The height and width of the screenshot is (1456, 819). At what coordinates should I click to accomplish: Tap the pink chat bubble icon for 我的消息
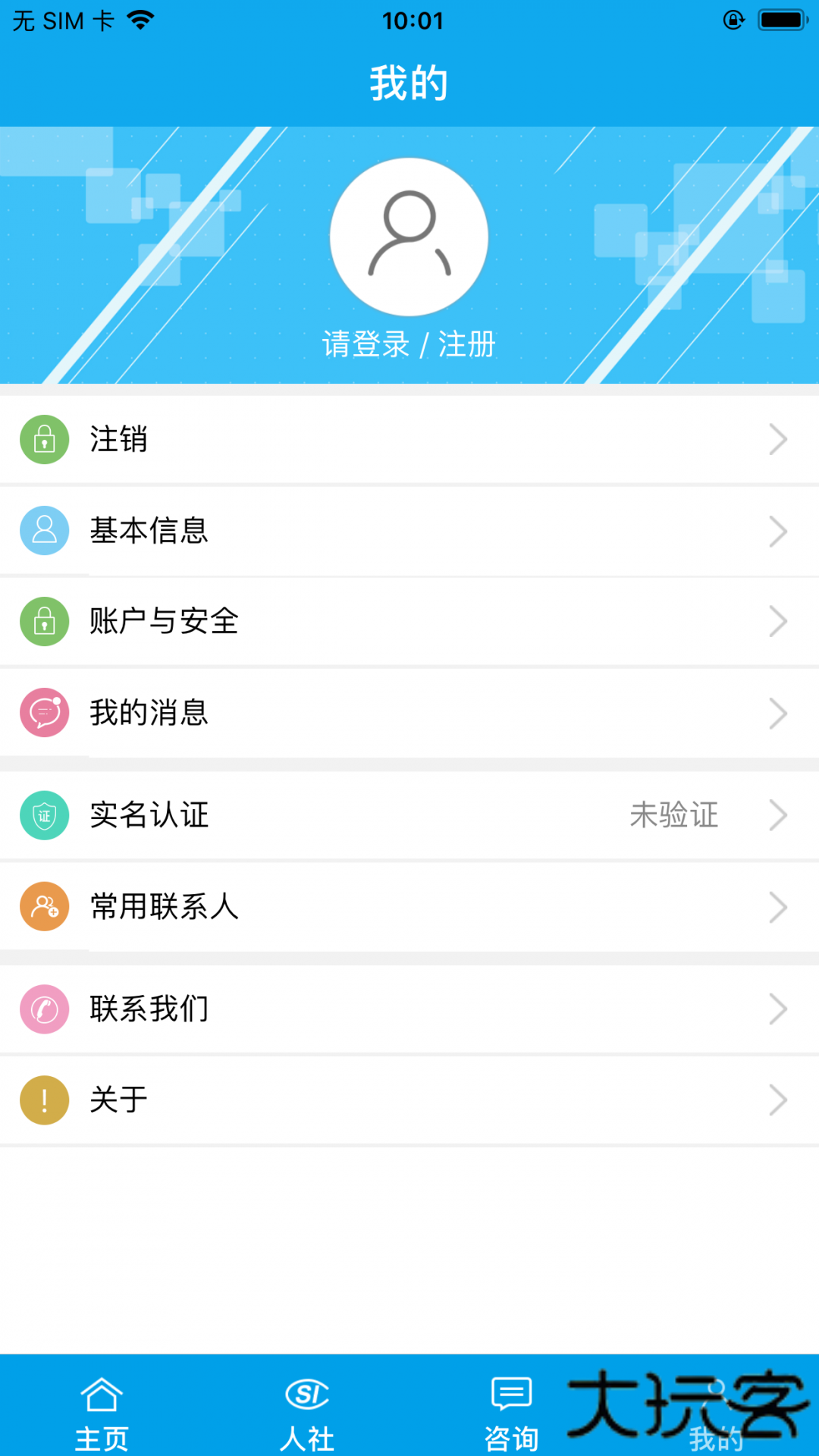[x=44, y=712]
